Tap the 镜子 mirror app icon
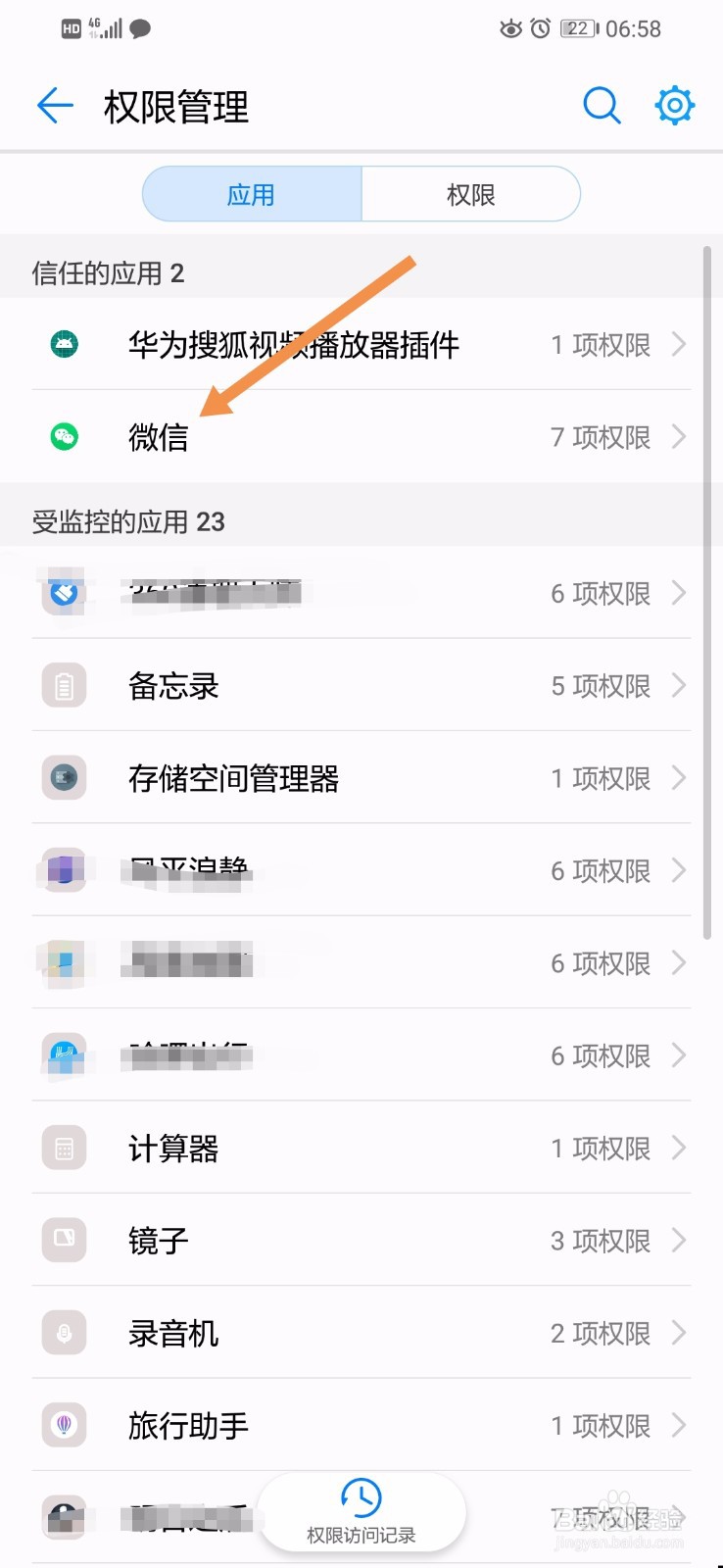The width and height of the screenshot is (723, 1568). [63, 1241]
